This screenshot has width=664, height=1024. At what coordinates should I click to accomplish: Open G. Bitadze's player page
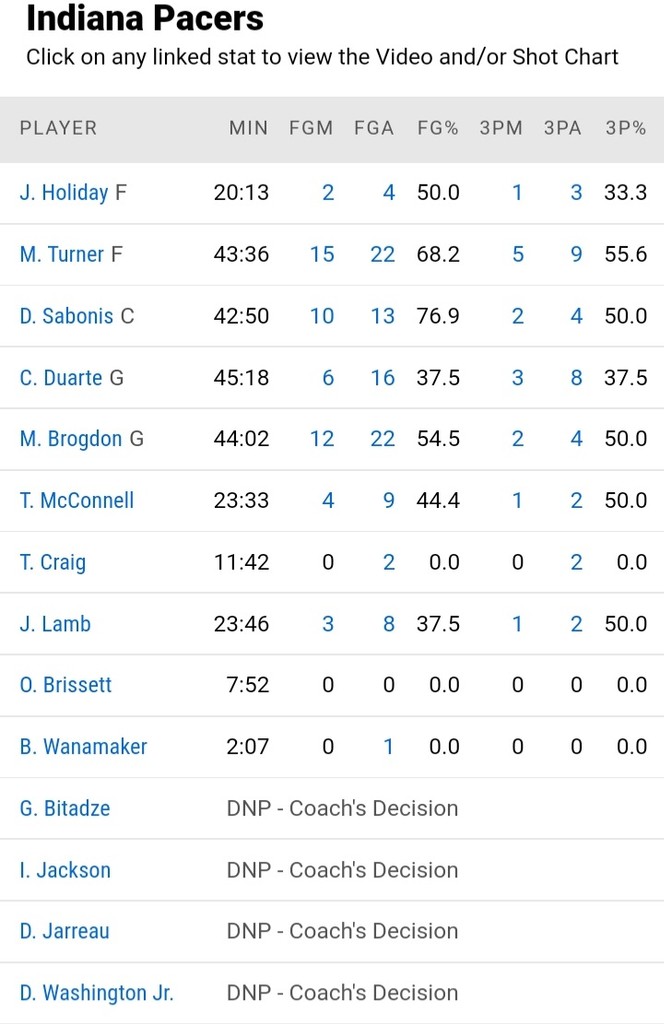click(65, 808)
